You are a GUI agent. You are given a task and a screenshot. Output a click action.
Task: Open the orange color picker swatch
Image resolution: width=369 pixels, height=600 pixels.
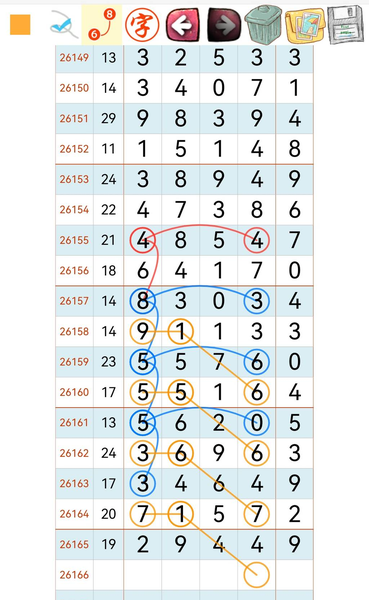click(20, 25)
